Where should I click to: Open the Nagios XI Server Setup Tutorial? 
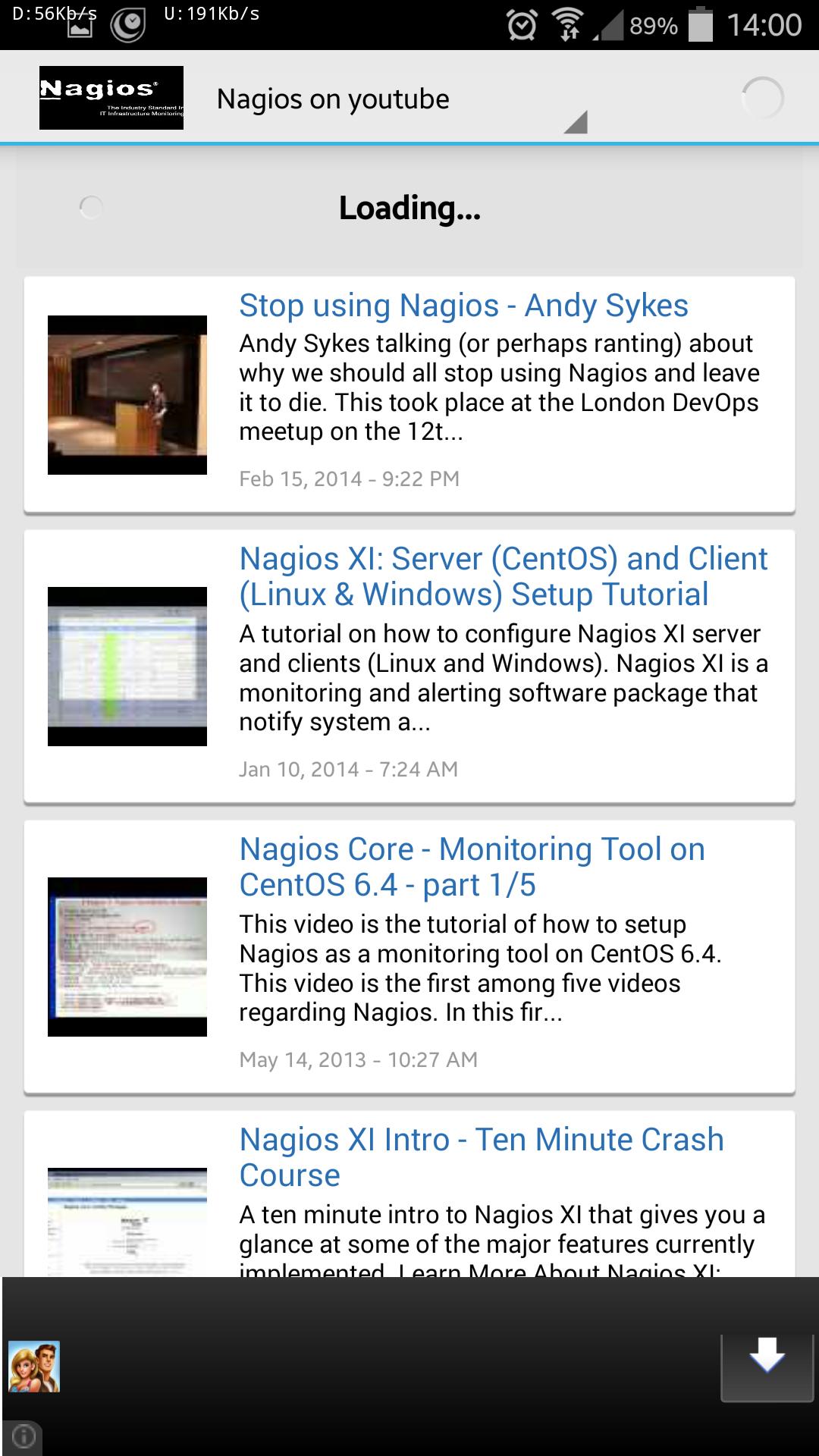504,576
